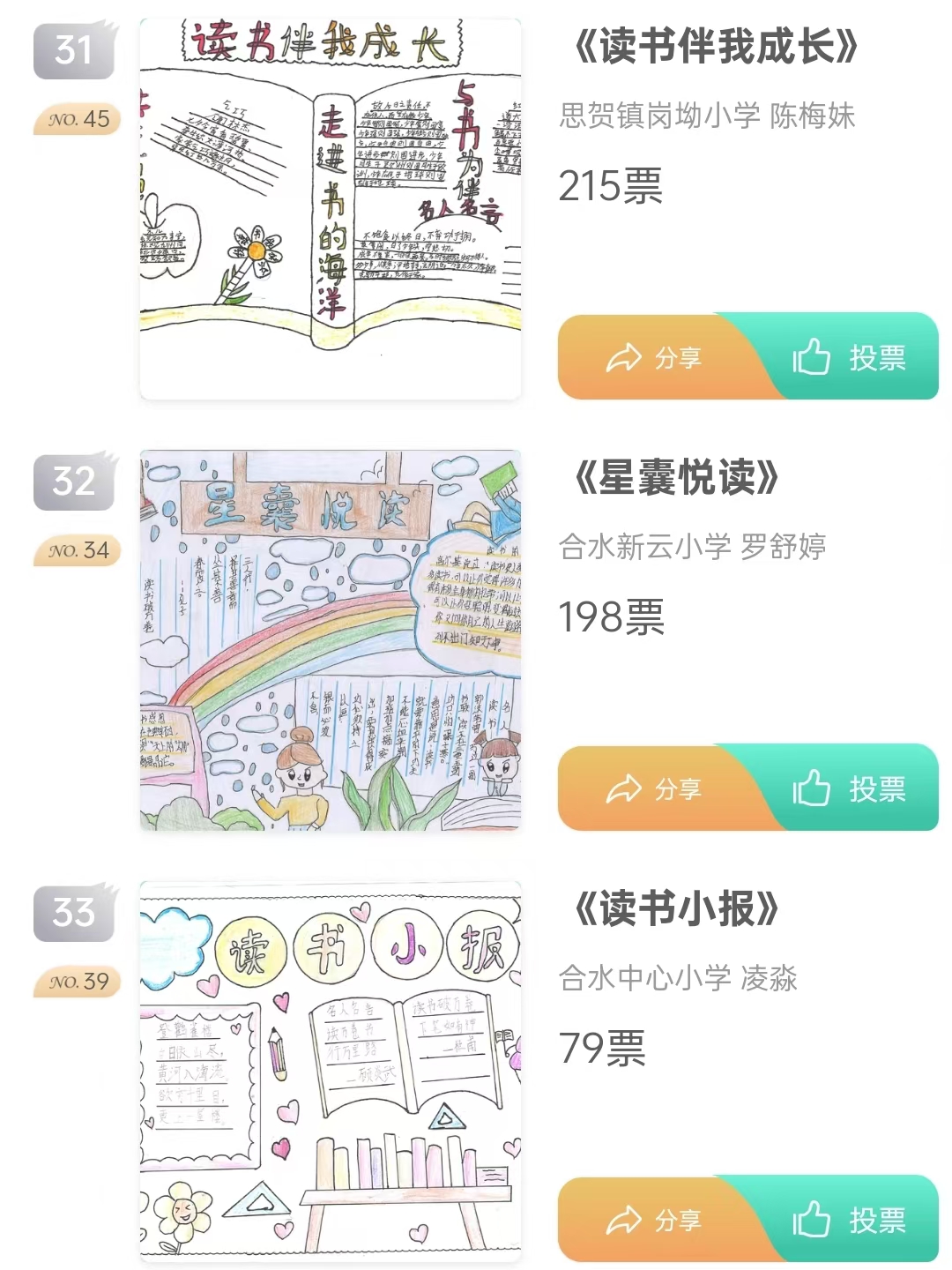Vote for《星囊悦读》by 罗舒婷
This screenshot has width=952, height=1270.
point(851,788)
